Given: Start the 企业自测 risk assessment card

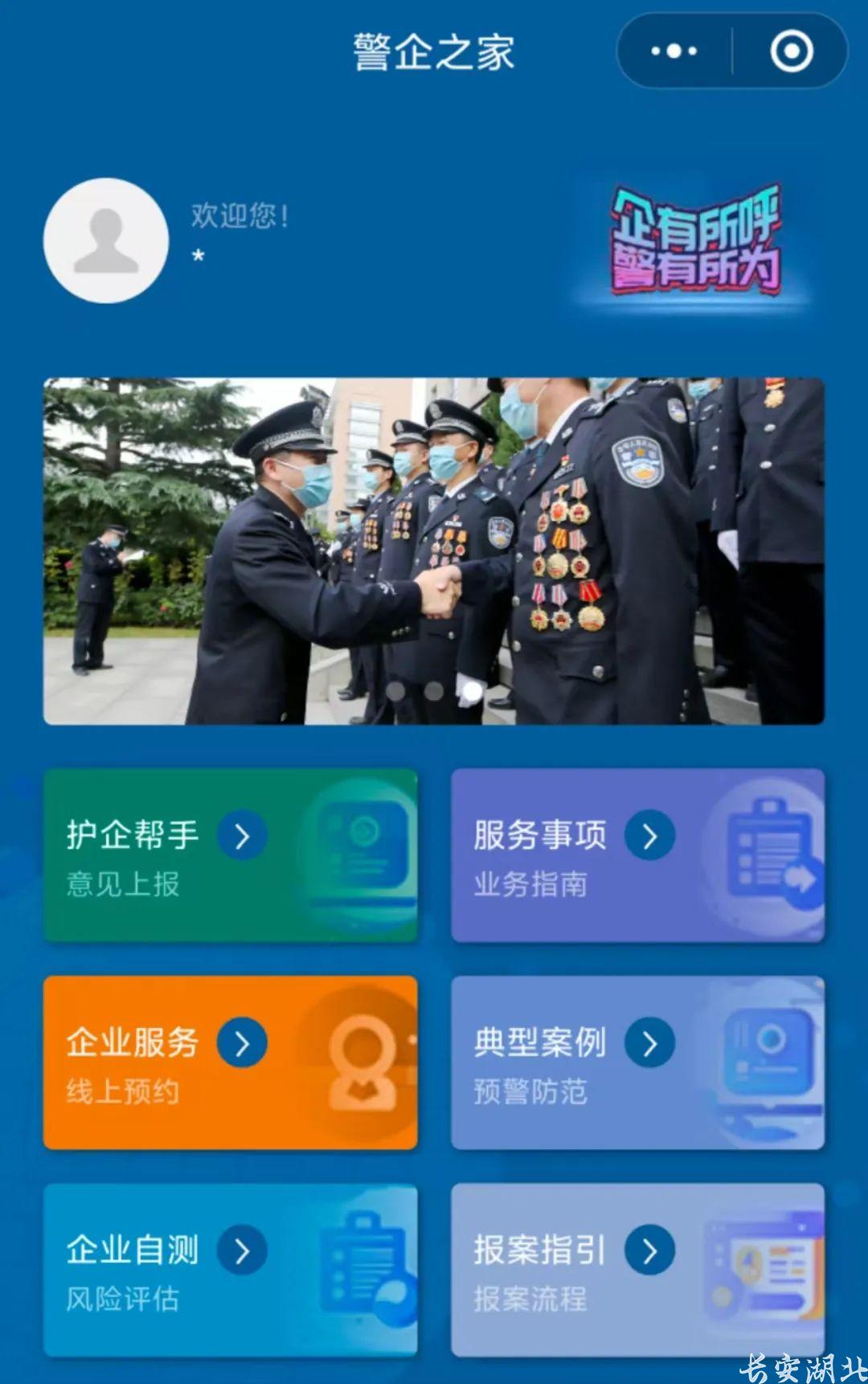Looking at the screenshot, I should click(x=231, y=1270).
